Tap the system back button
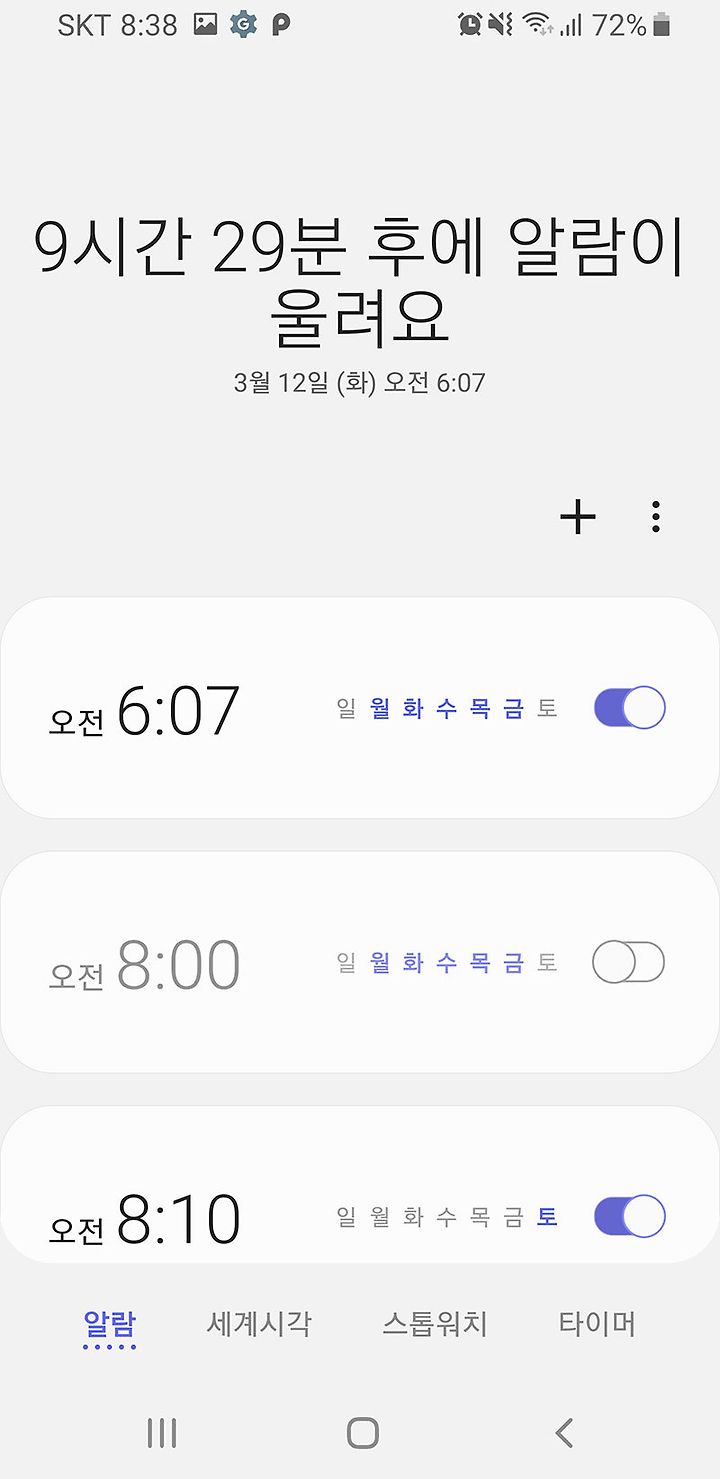The height and width of the screenshot is (1479, 720). (564, 1433)
